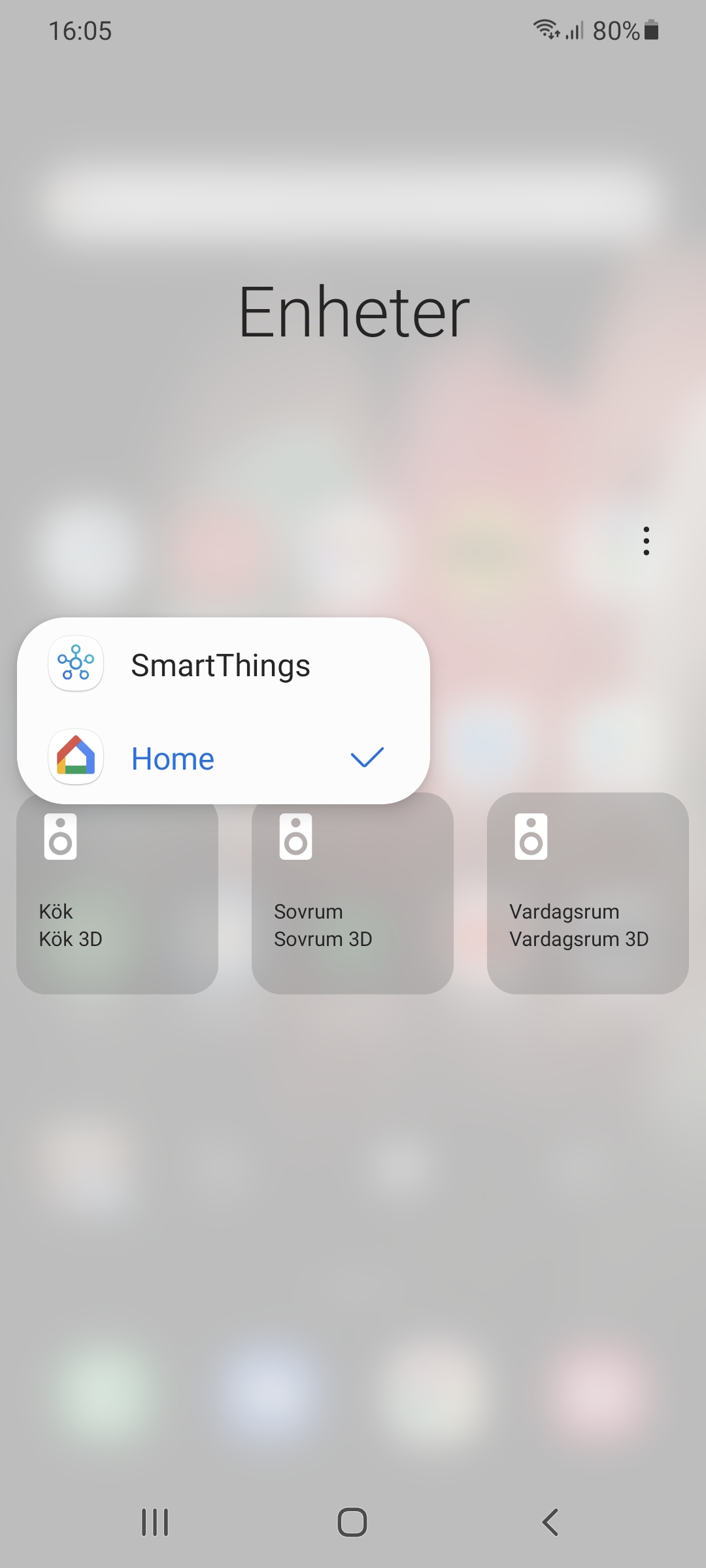Open the Kök 3D speaker card
Screen dimensions: 706x1568
[117, 902]
